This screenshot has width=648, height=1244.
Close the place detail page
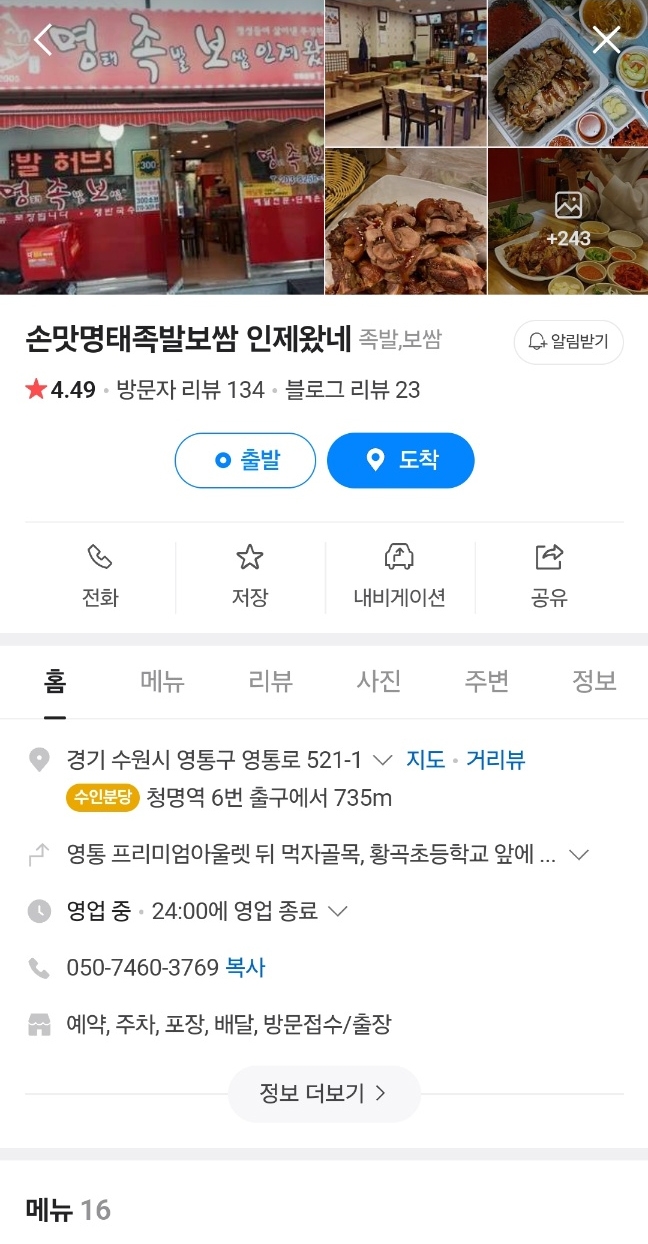(606, 40)
